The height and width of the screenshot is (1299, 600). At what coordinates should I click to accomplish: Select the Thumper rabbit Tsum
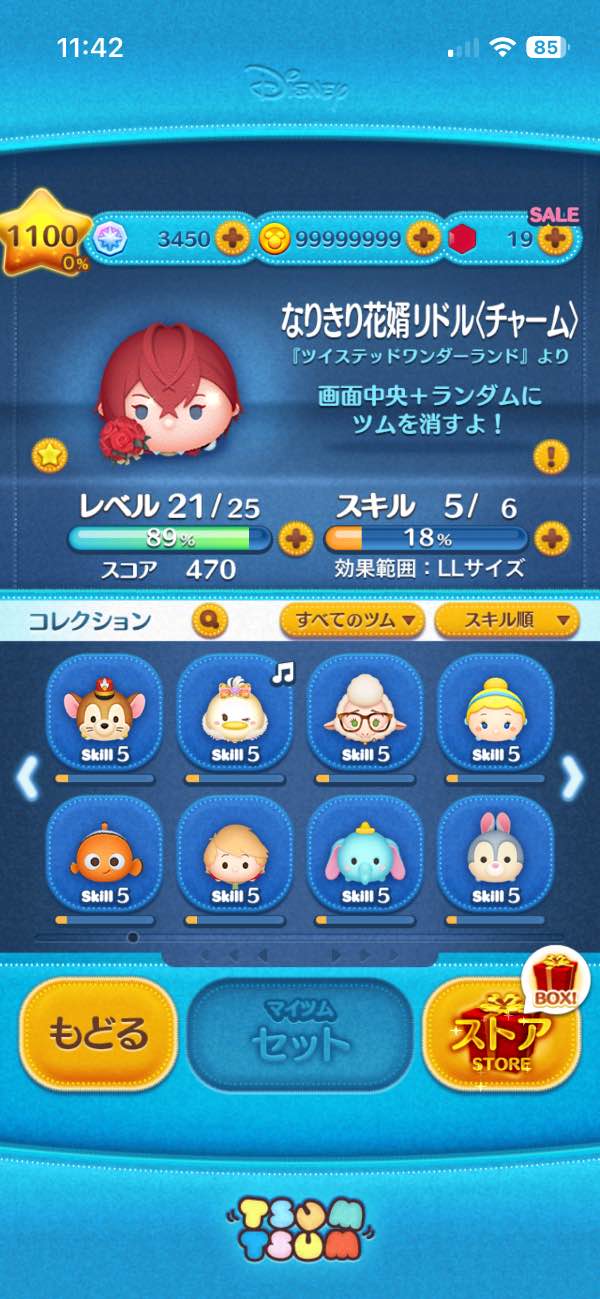(495, 855)
